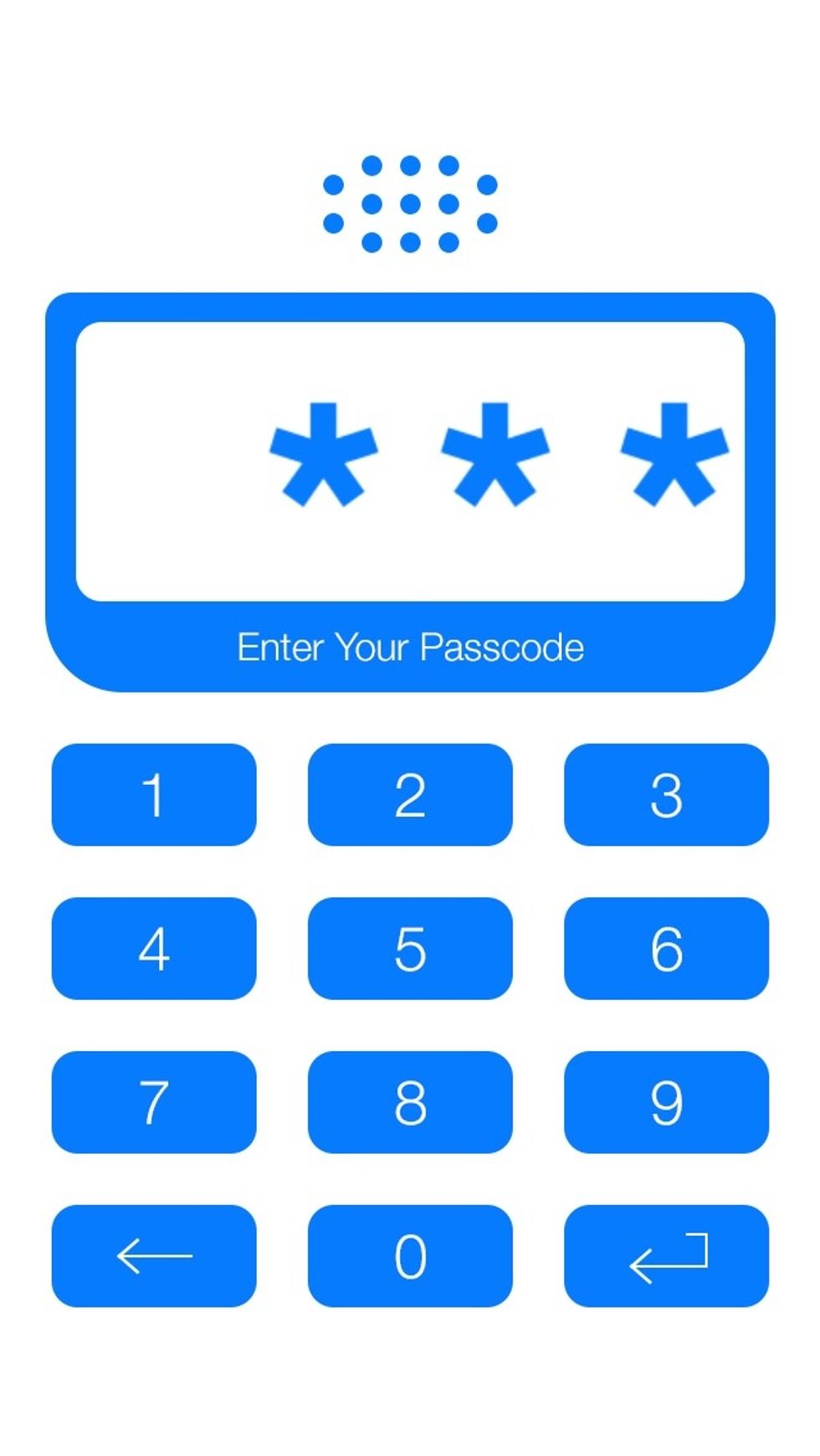The height and width of the screenshot is (1456, 820).
Task: Tap the number 2 key
Action: click(409, 796)
